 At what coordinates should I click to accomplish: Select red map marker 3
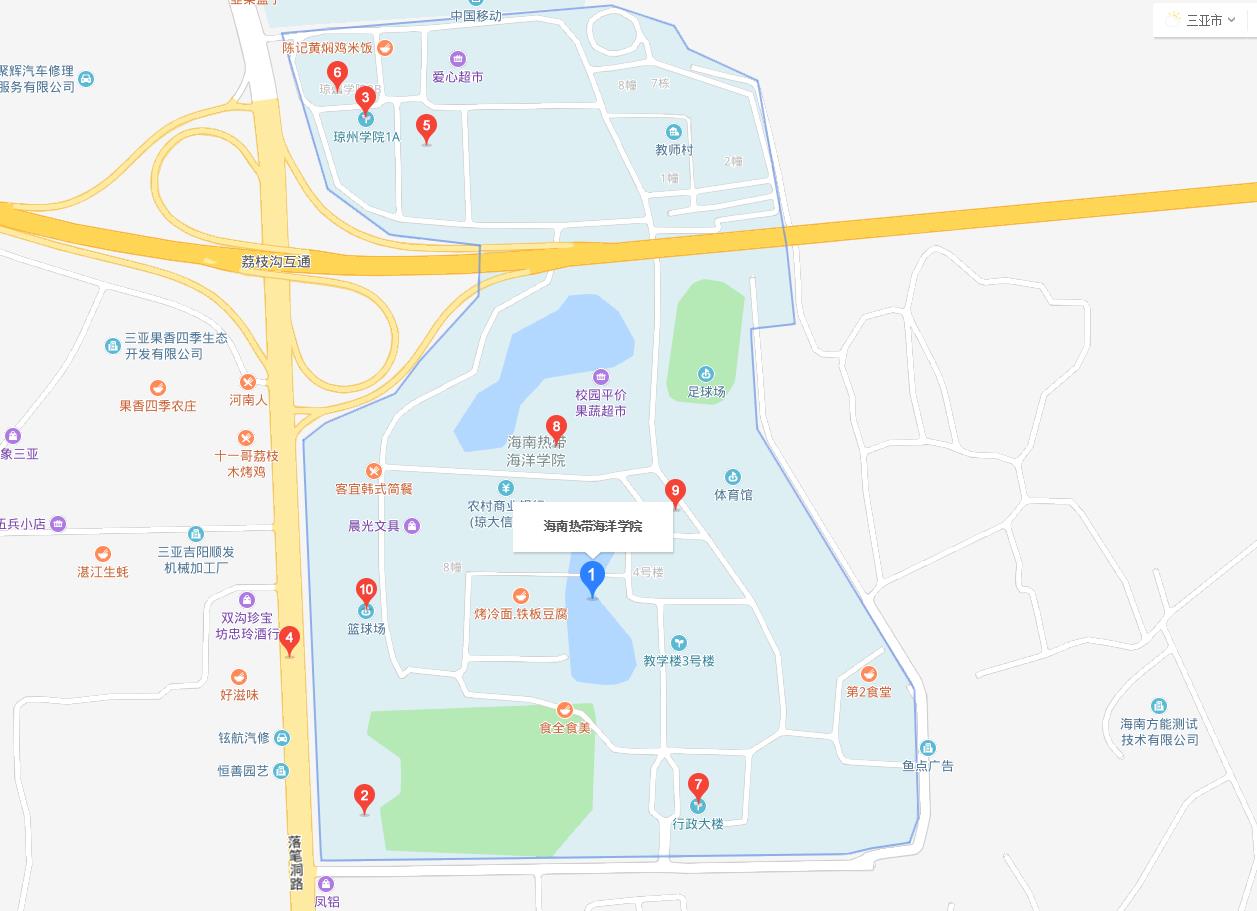(365, 99)
